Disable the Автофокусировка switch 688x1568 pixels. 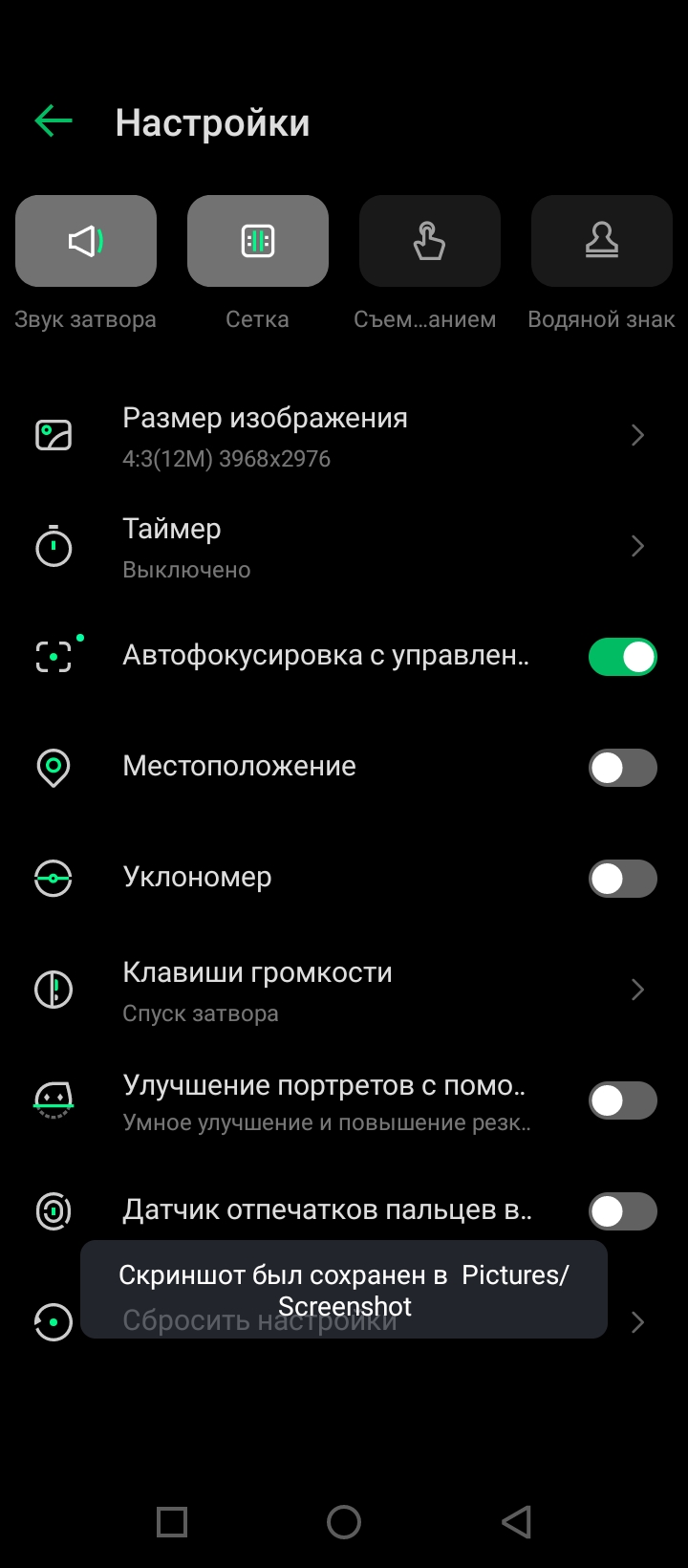tap(622, 657)
